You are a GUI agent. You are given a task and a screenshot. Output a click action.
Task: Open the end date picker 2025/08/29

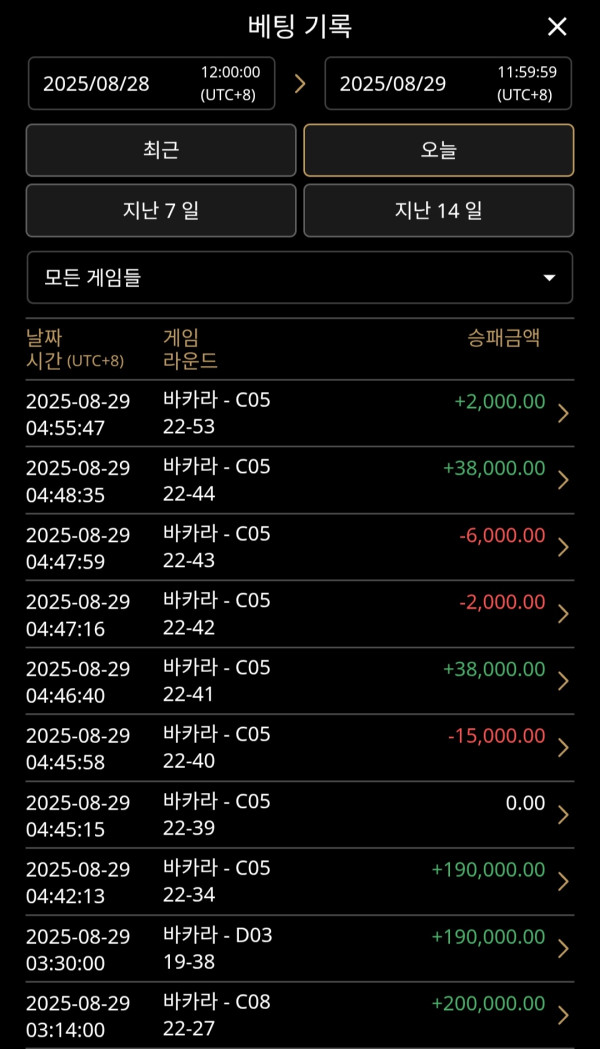(448, 83)
